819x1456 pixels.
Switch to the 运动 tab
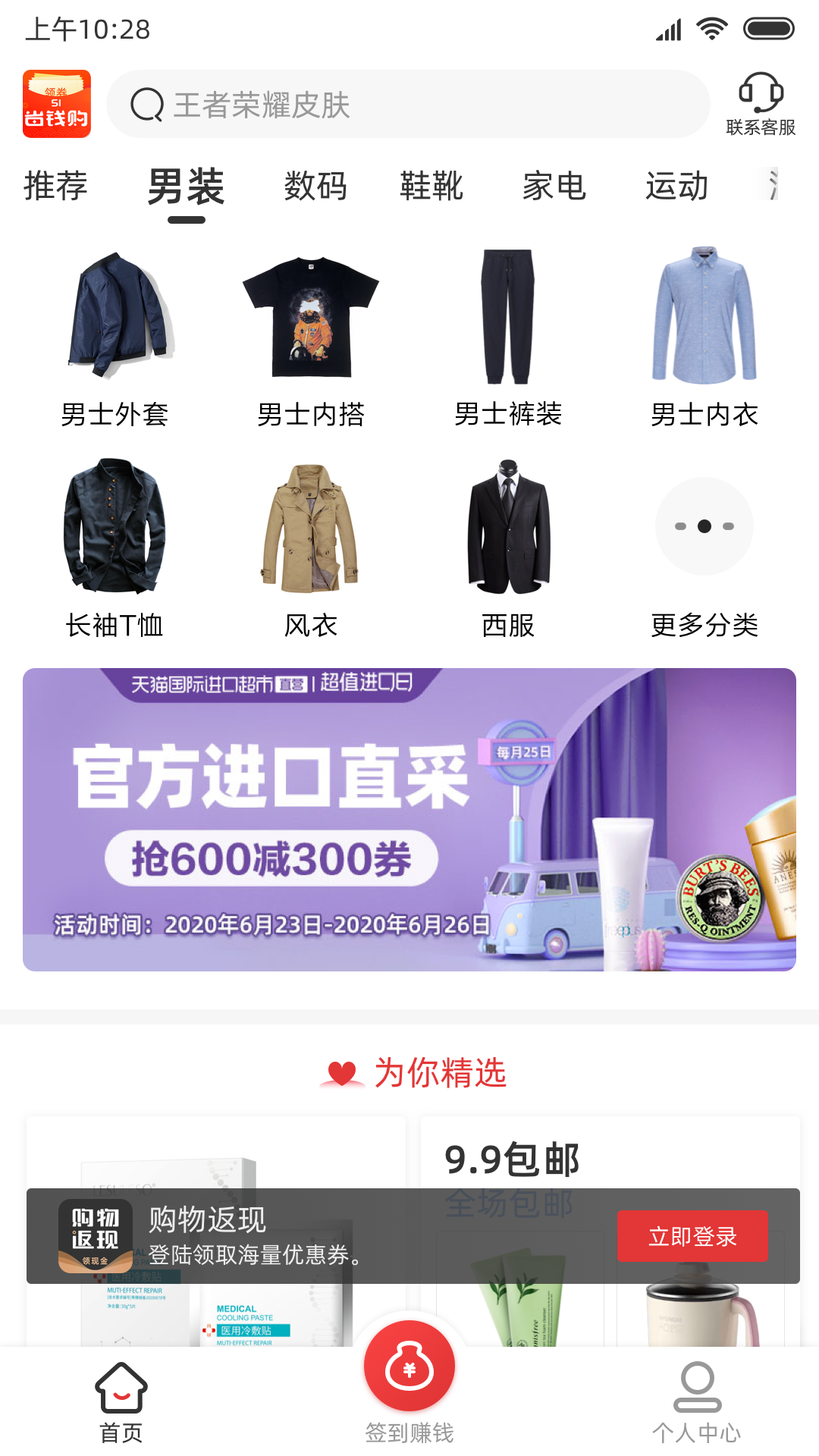click(676, 187)
